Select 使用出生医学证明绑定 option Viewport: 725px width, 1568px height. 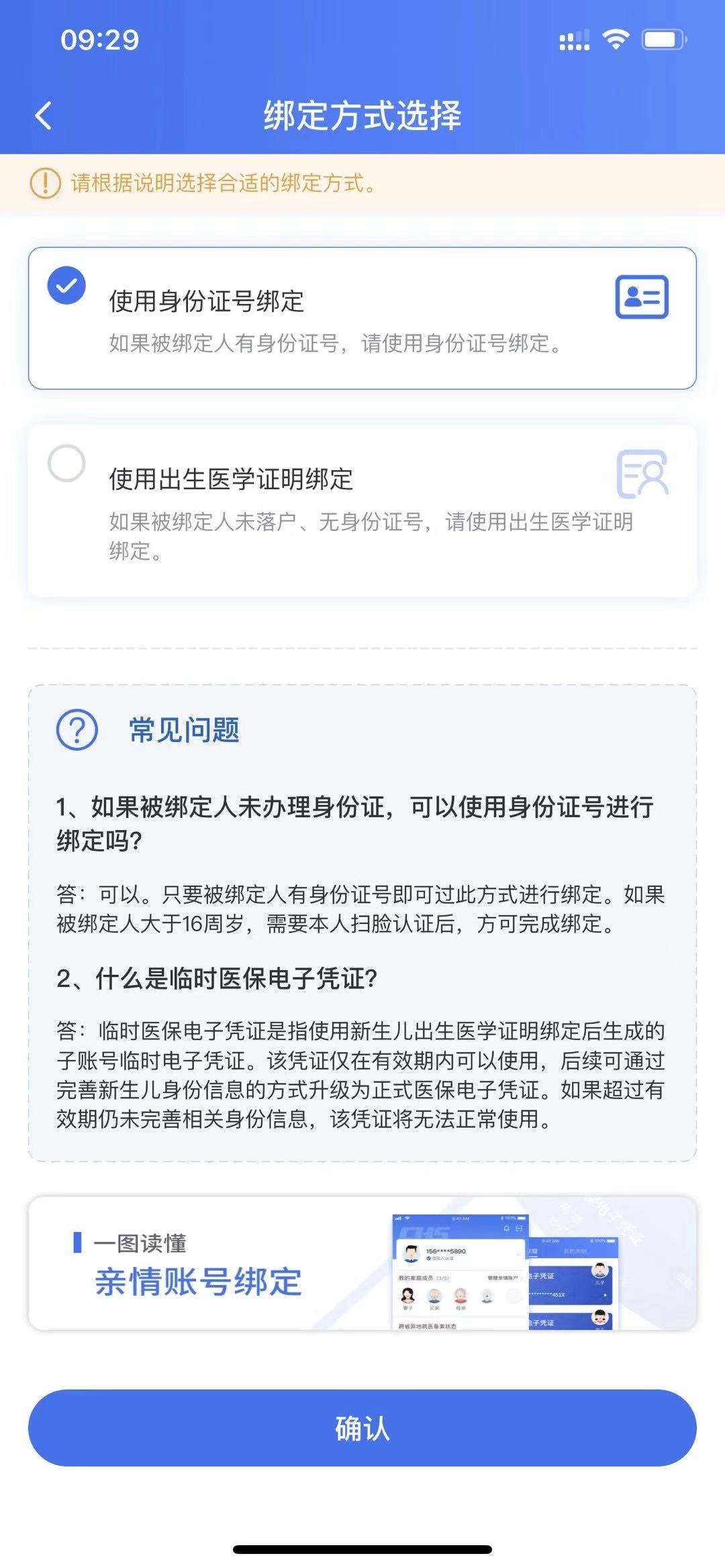pyautogui.click(x=362, y=510)
